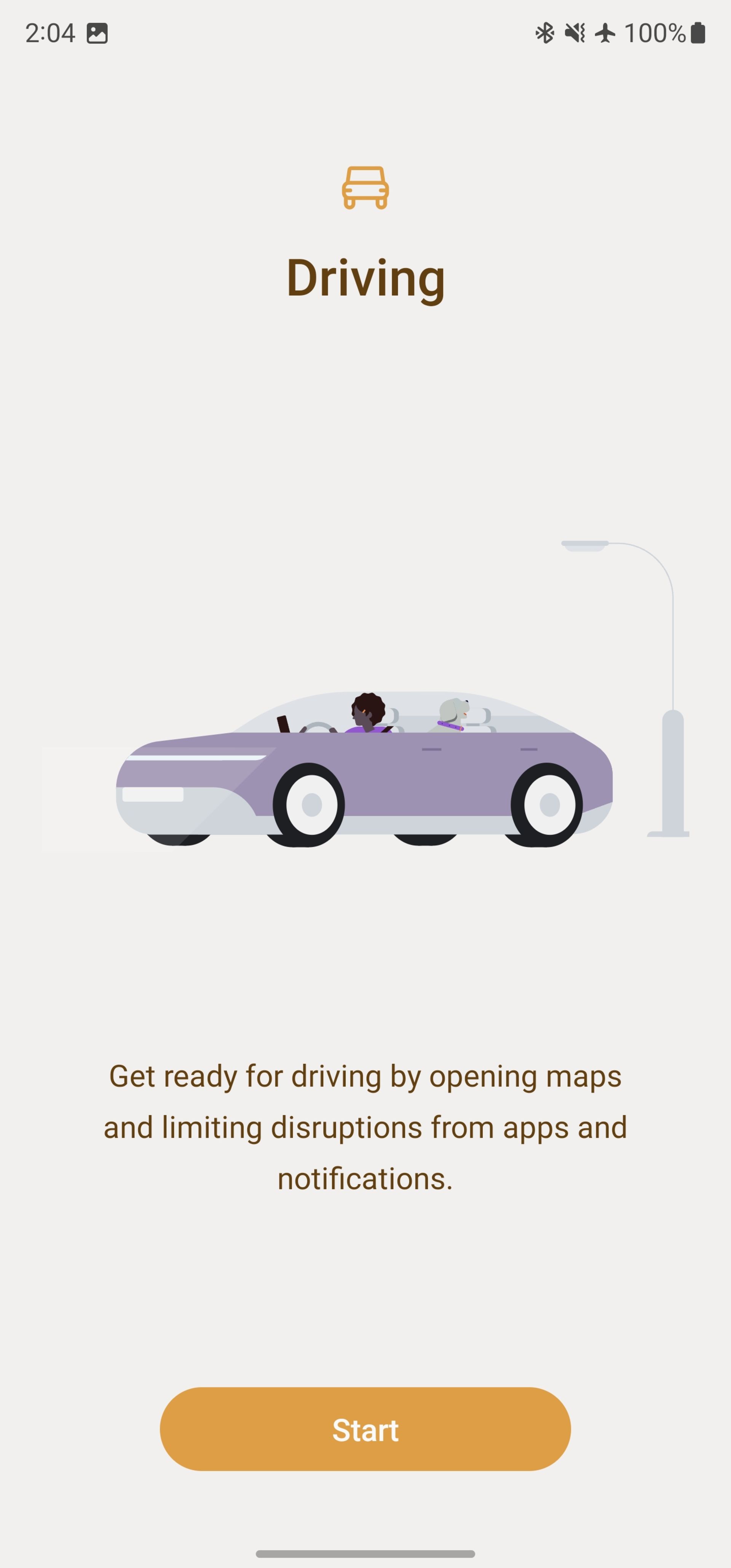Tap Start to set up Driving mode
Image resolution: width=731 pixels, height=1568 pixels.
365,1429
